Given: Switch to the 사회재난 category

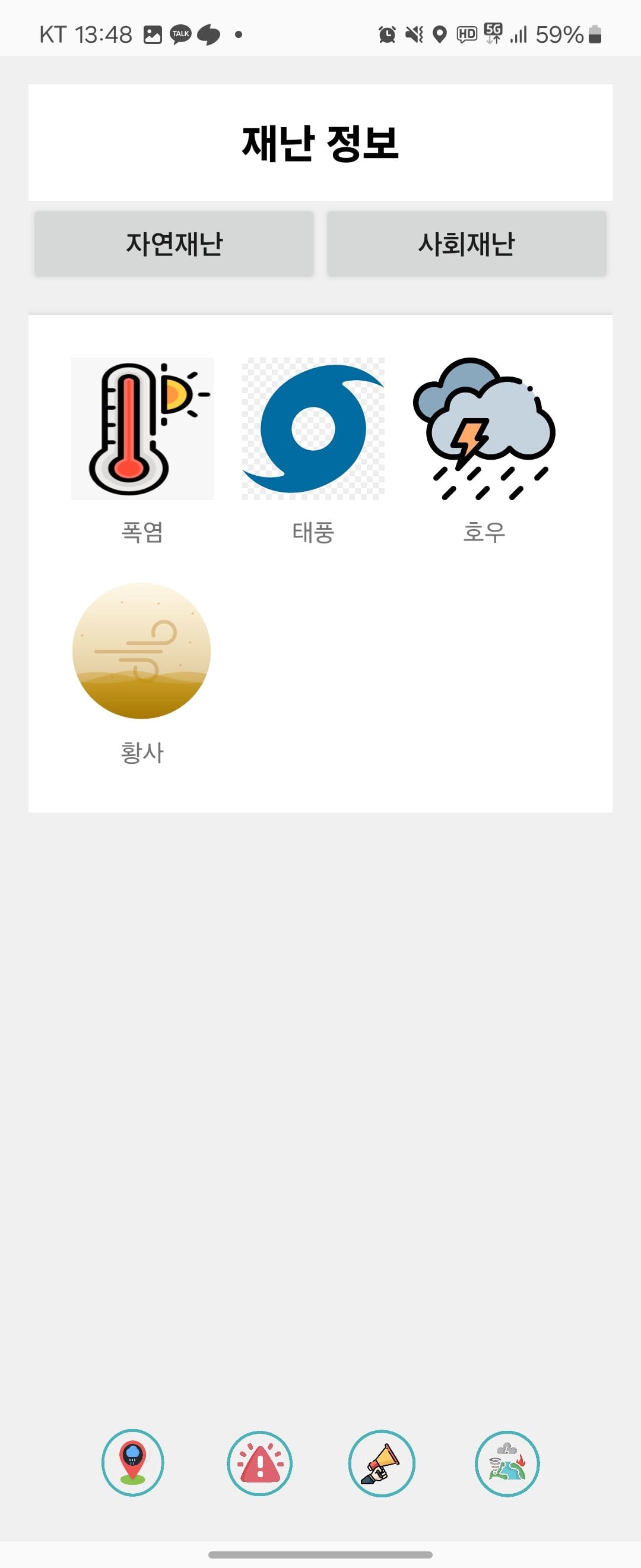Looking at the screenshot, I should click(467, 244).
